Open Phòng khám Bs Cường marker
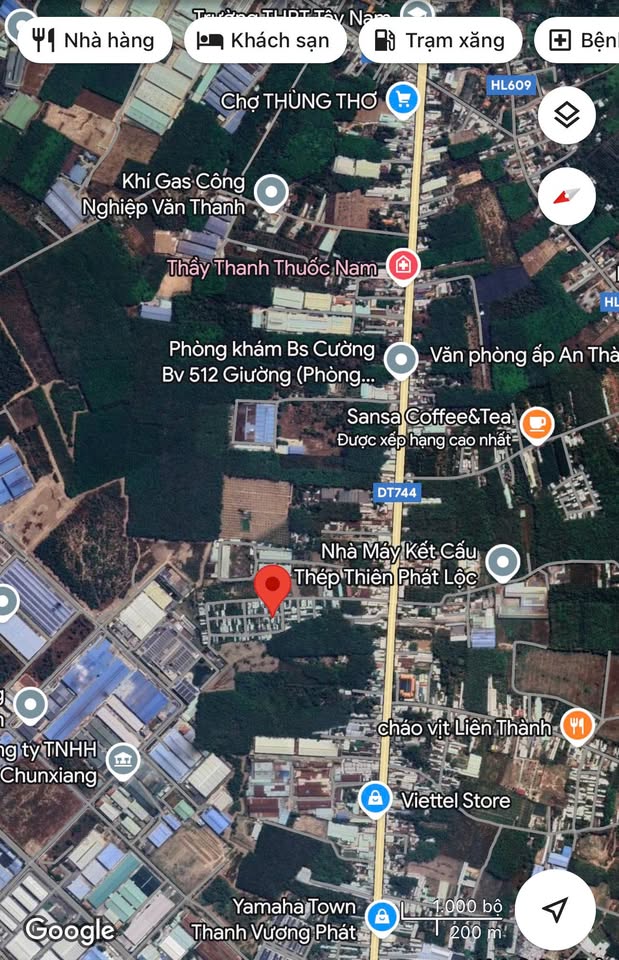This screenshot has width=619, height=960. point(401,360)
